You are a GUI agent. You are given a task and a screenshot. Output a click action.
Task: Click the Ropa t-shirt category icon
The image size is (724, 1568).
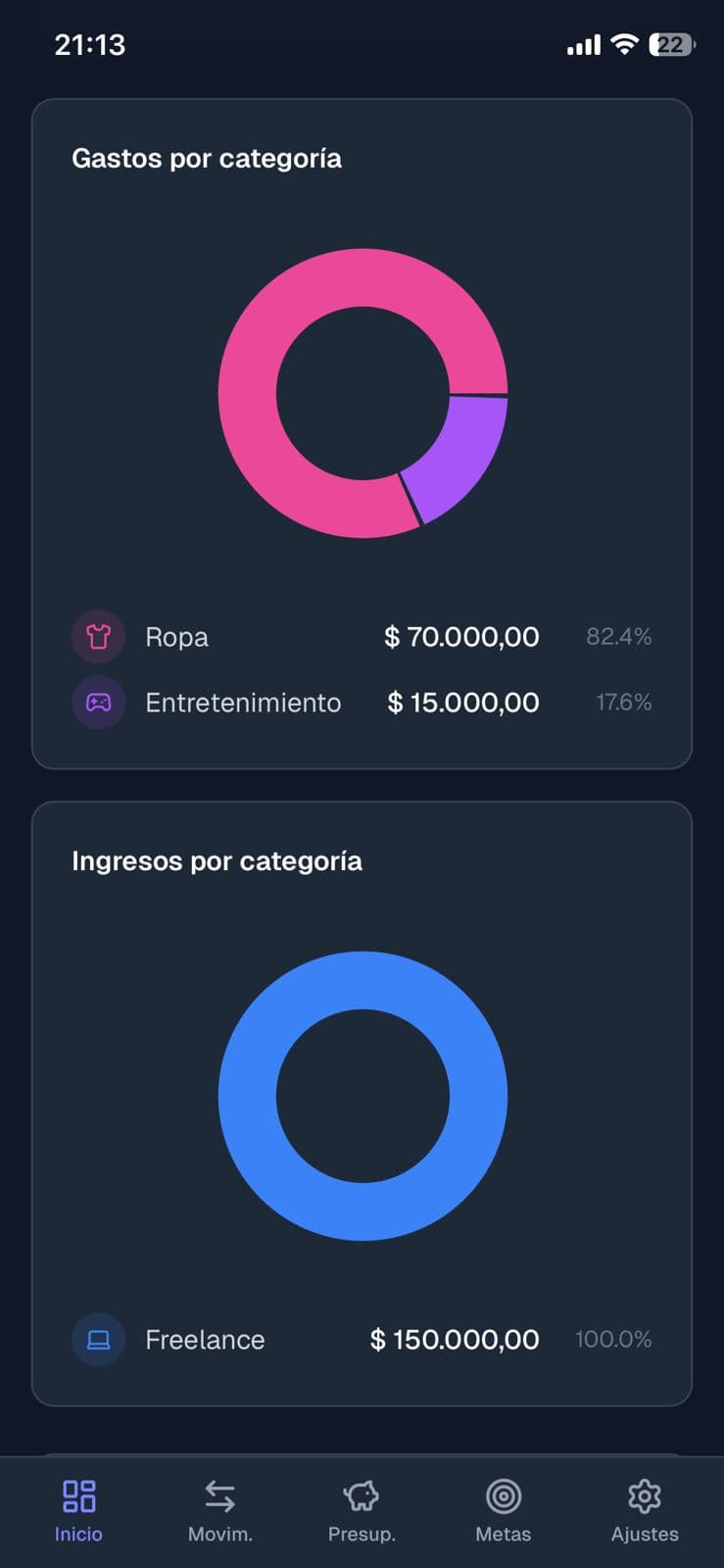pyautogui.click(x=98, y=636)
